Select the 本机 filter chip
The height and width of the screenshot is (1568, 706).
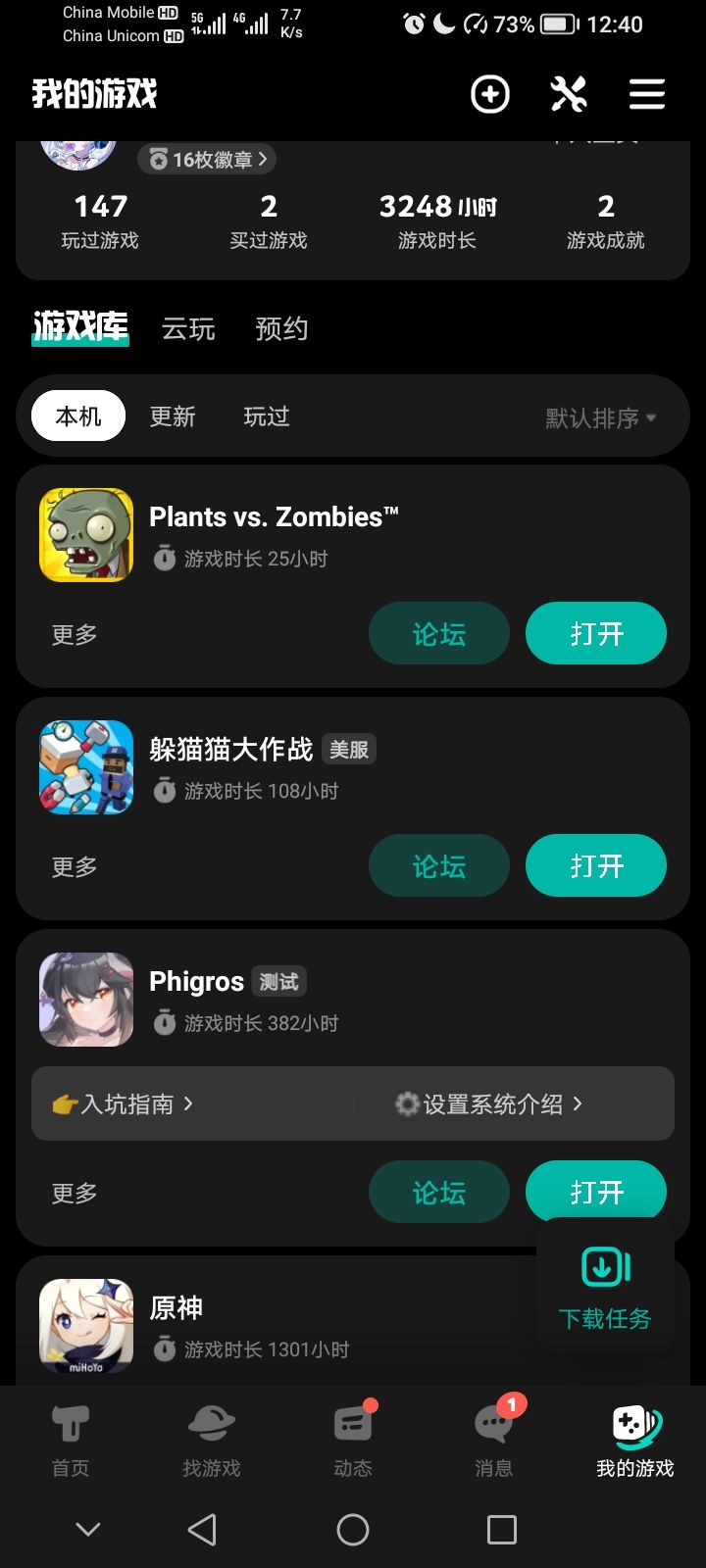click(77, 416)
